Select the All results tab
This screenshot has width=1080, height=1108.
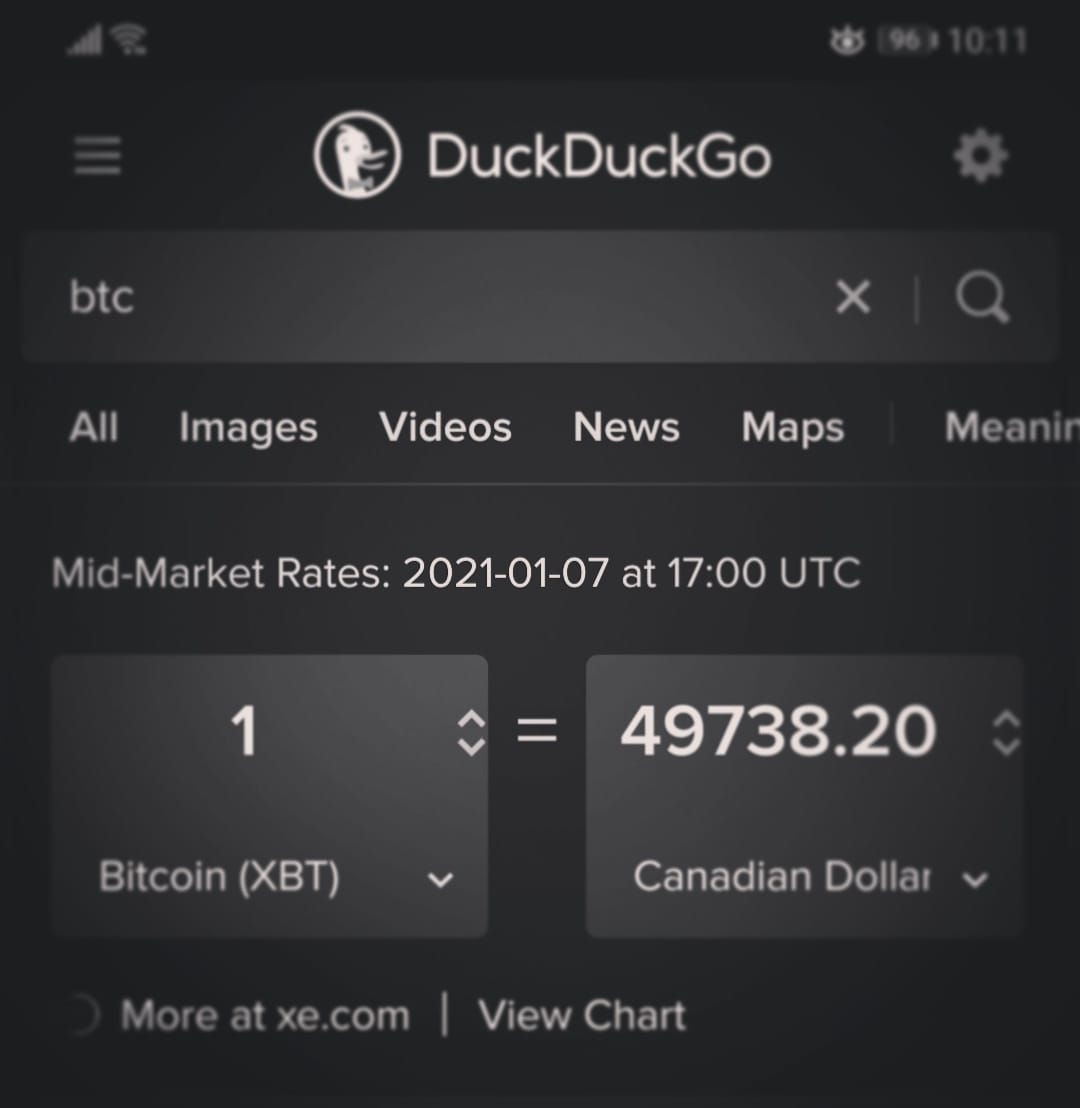click(94, 428)
